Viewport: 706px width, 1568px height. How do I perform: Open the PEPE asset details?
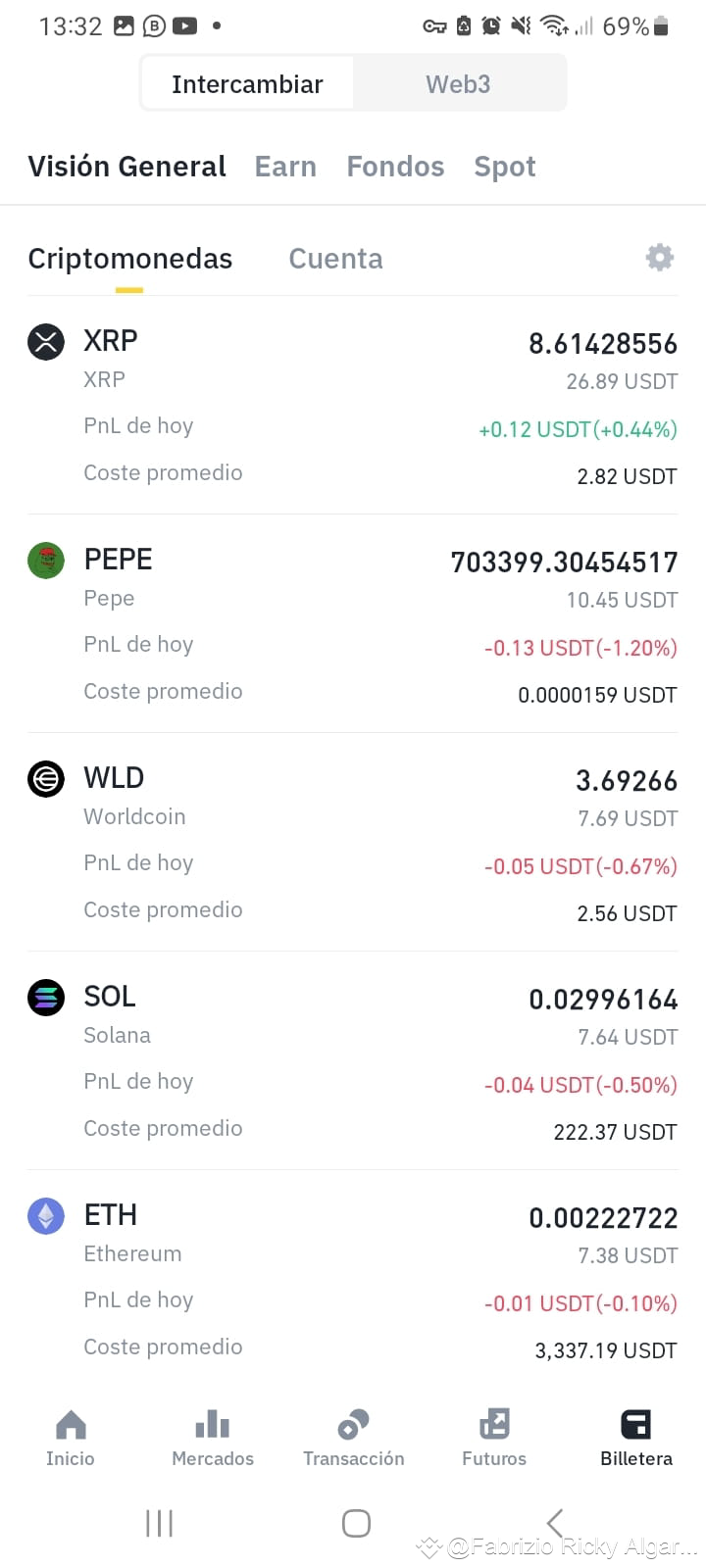click(353, 624)
